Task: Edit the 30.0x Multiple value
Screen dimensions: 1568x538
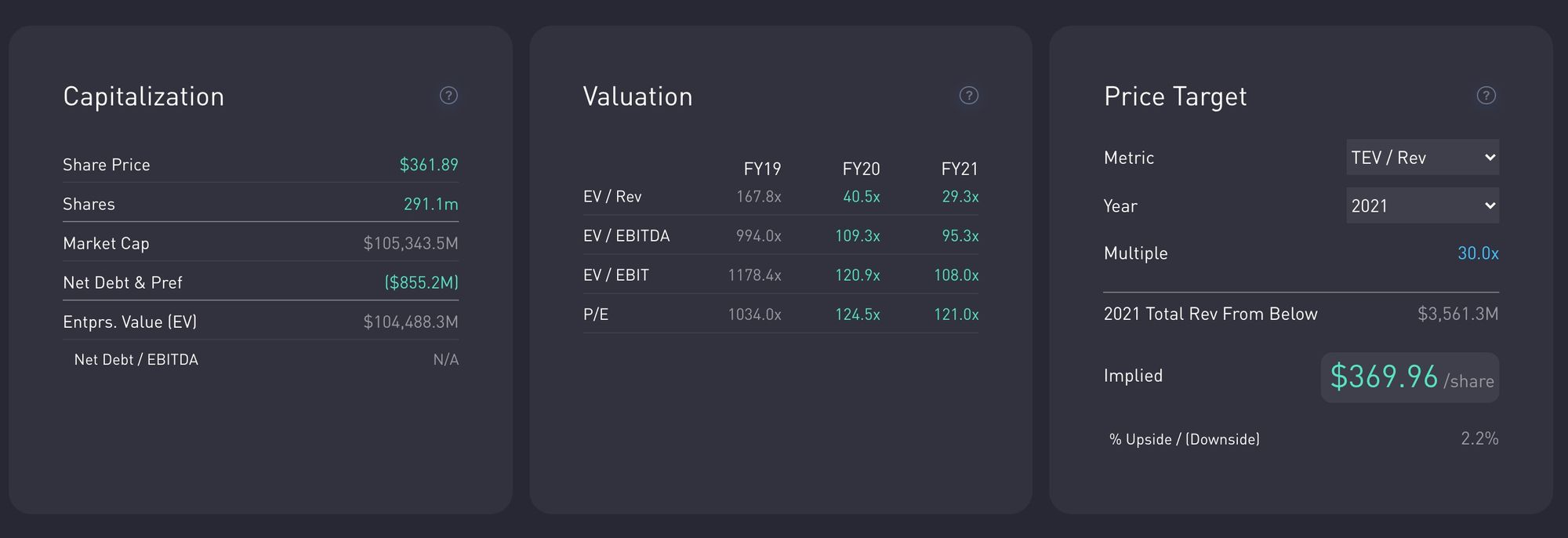Action: tap(1477, 253)
